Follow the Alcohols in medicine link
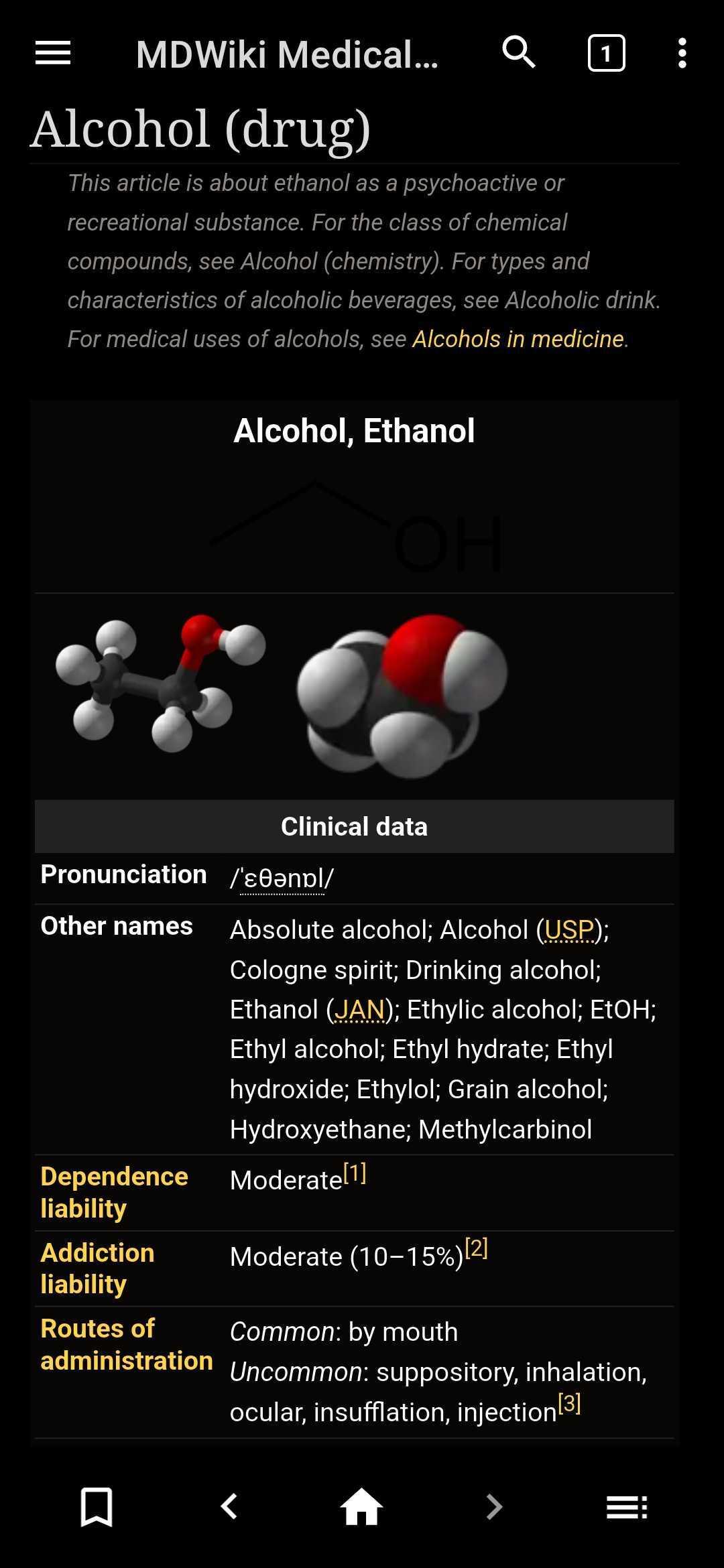 [518, 339]
